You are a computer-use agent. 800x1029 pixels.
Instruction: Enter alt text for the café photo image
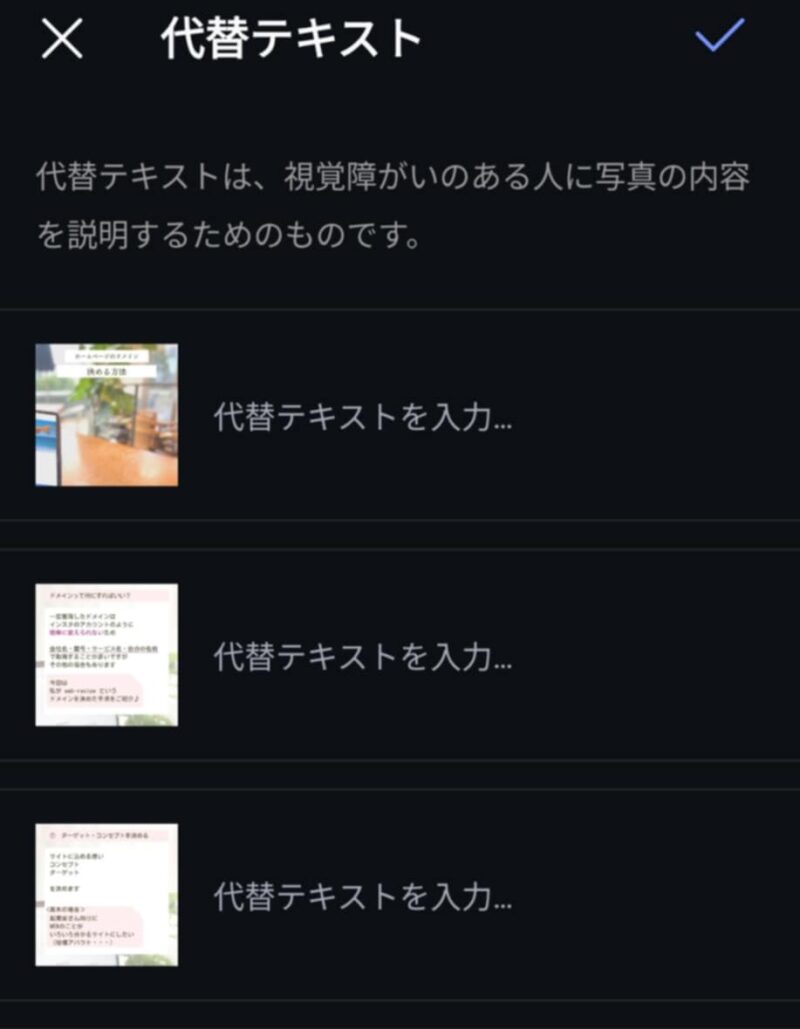pos(363,417)
